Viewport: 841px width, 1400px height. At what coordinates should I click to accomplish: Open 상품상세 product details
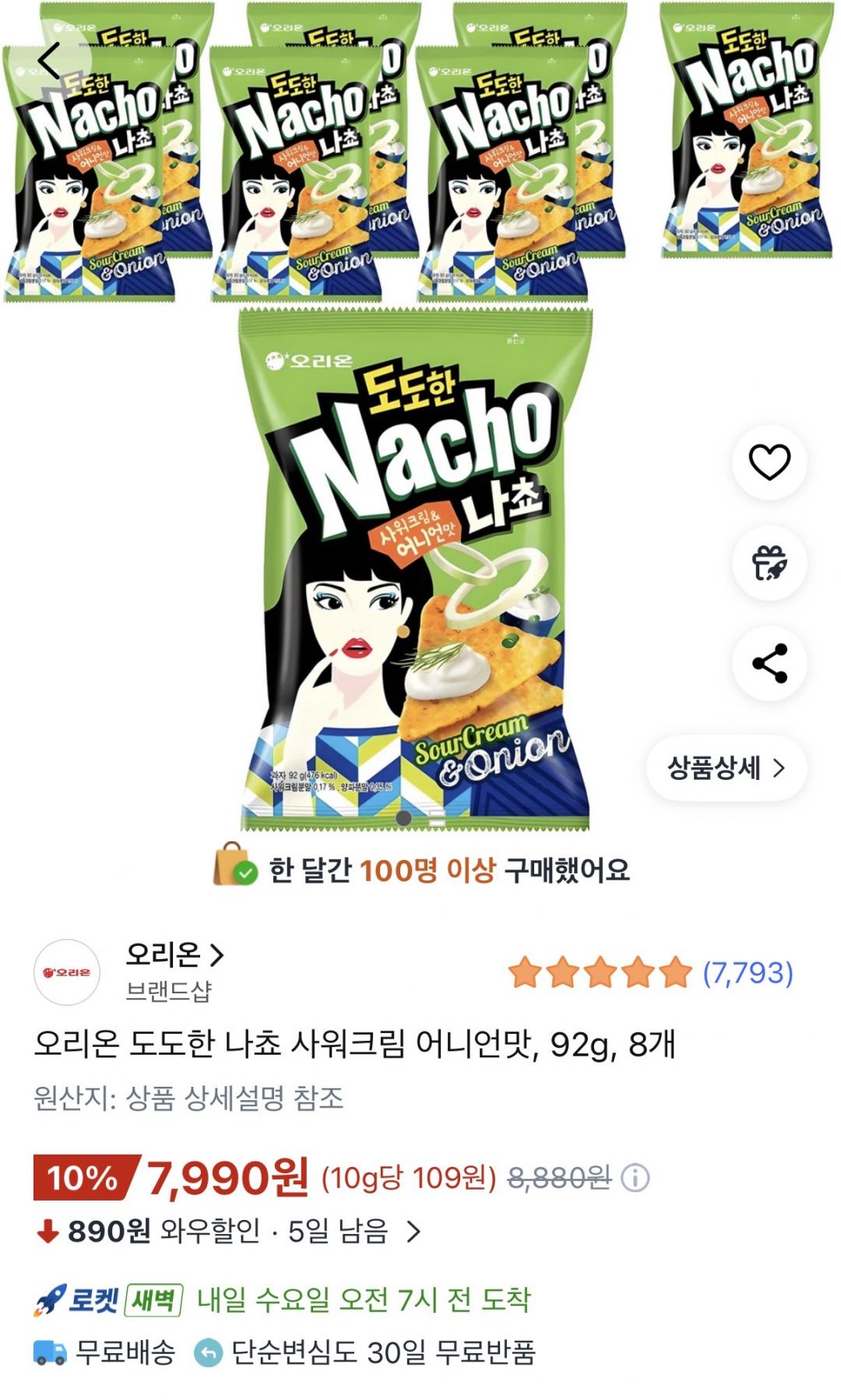tap(726, 768)
